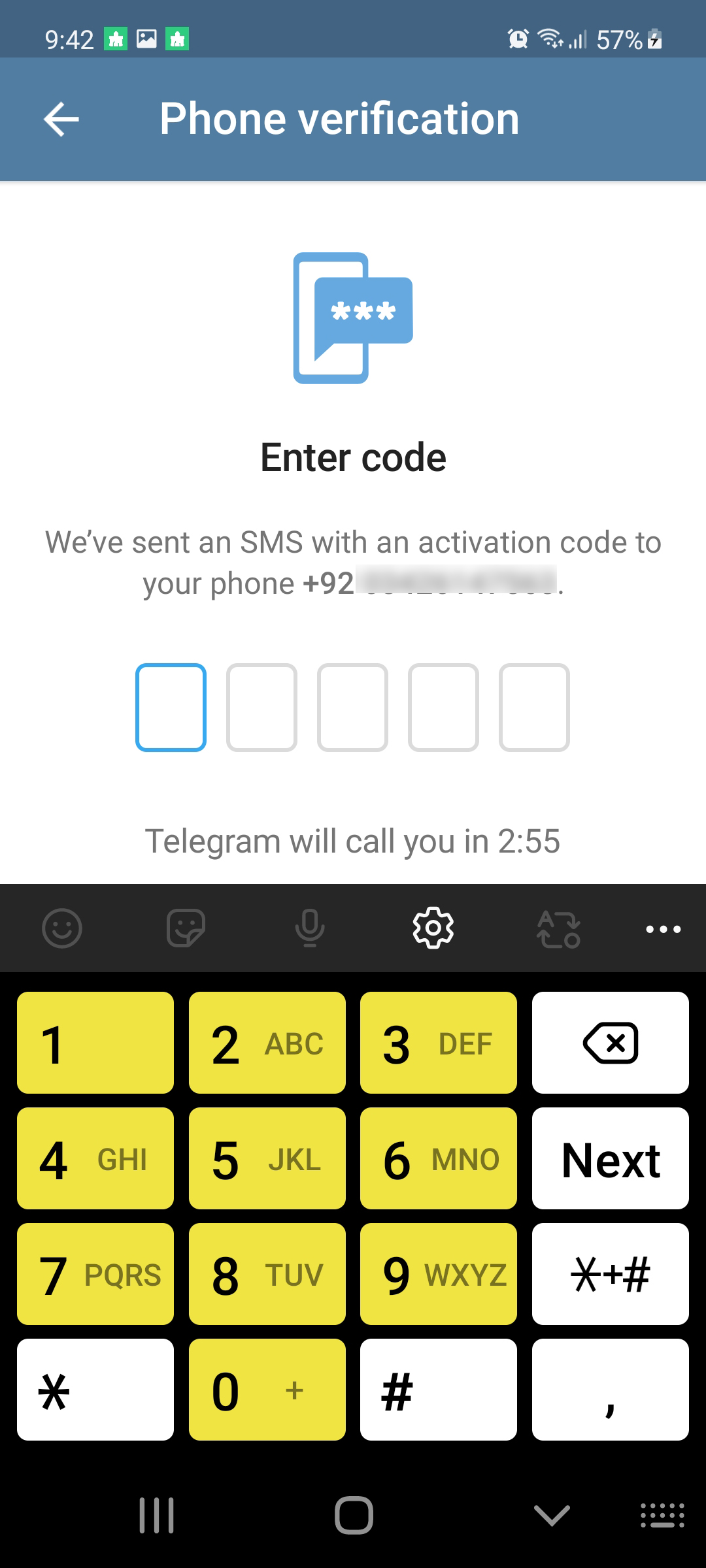Focus the first code digit box
The width and height of the screenshot is (706, 1568).
(171, 708)
